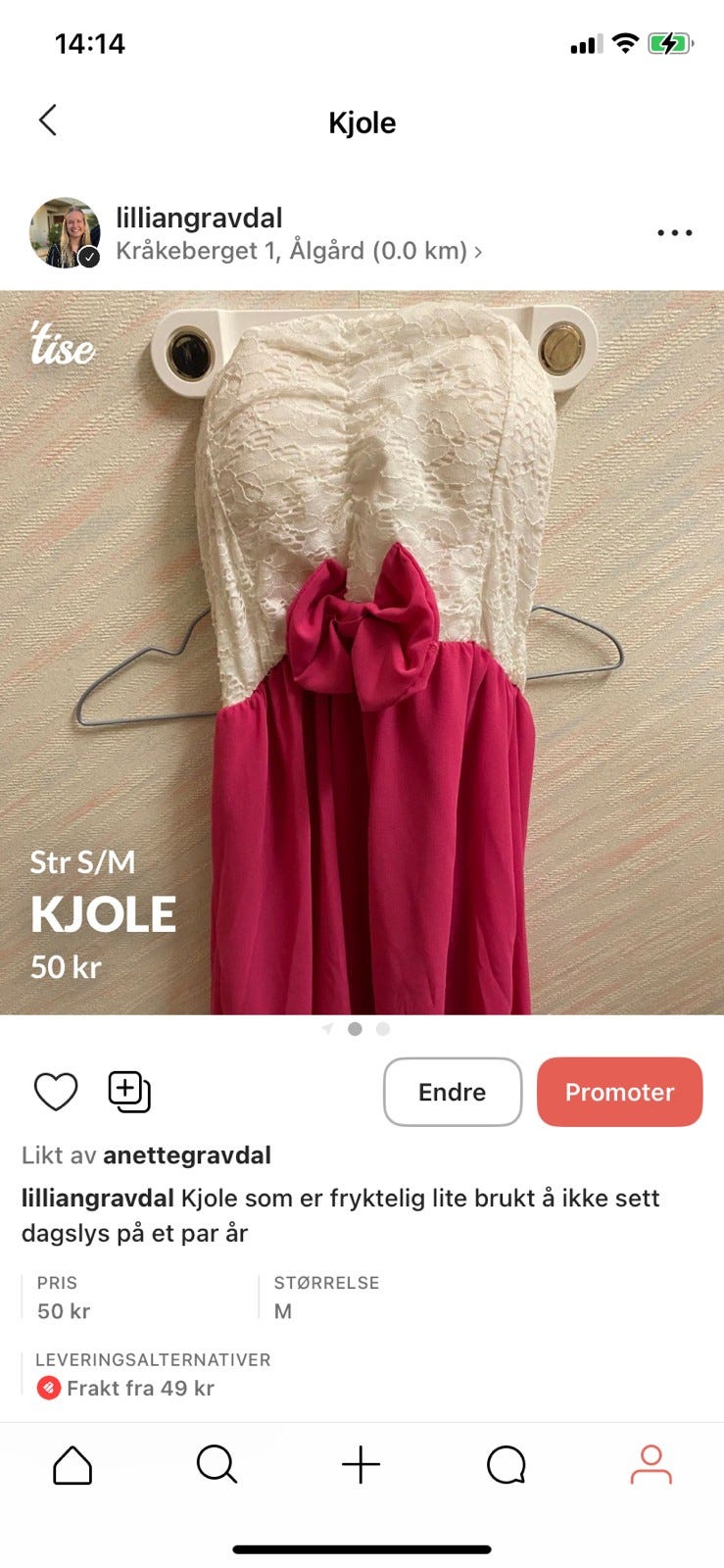Select the search icon in bottom bar
The height and width of the screenshot is (1568, 724).
click(217, 1466)
